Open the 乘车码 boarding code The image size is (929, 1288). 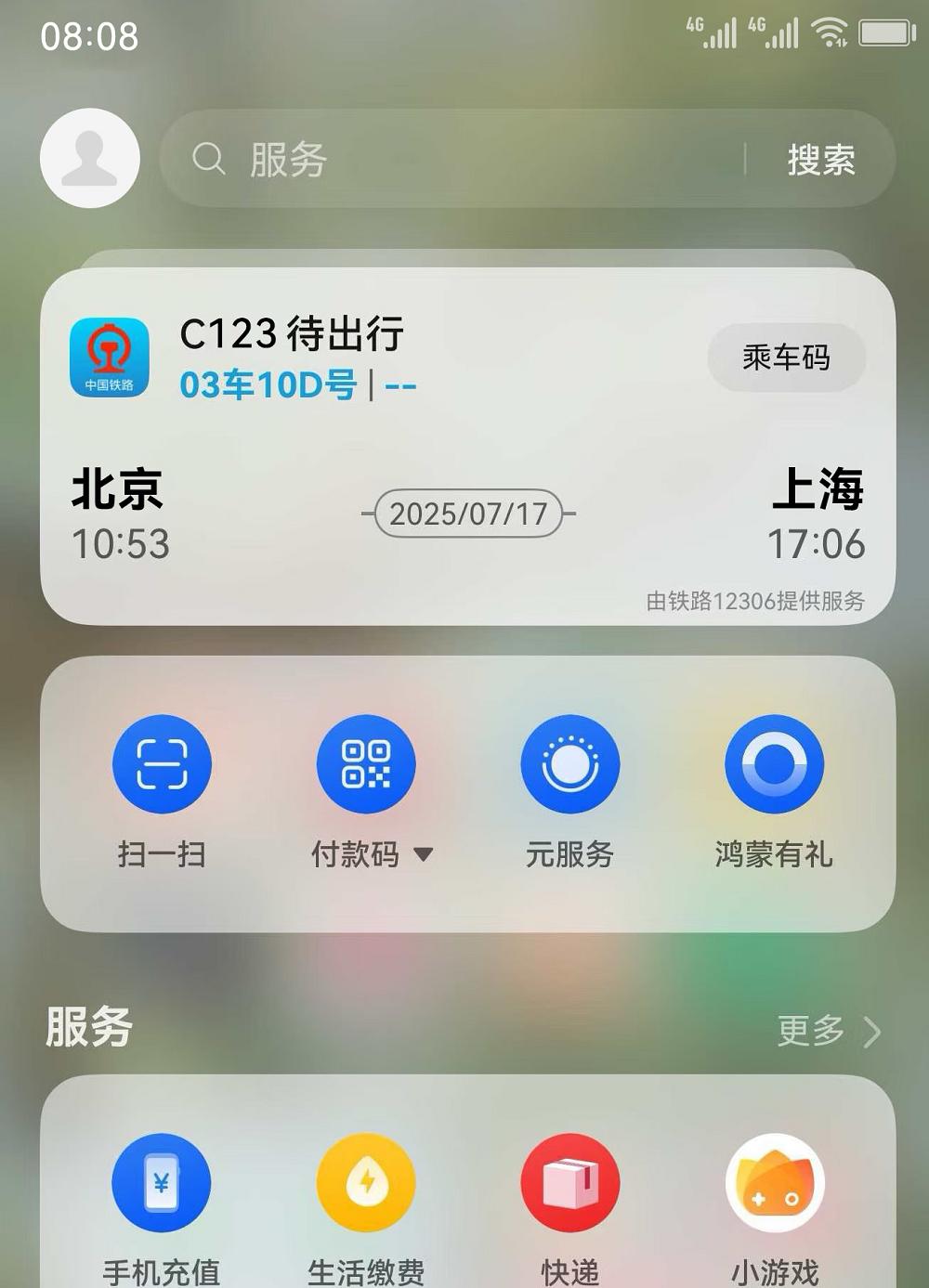[x=786, y=358]
